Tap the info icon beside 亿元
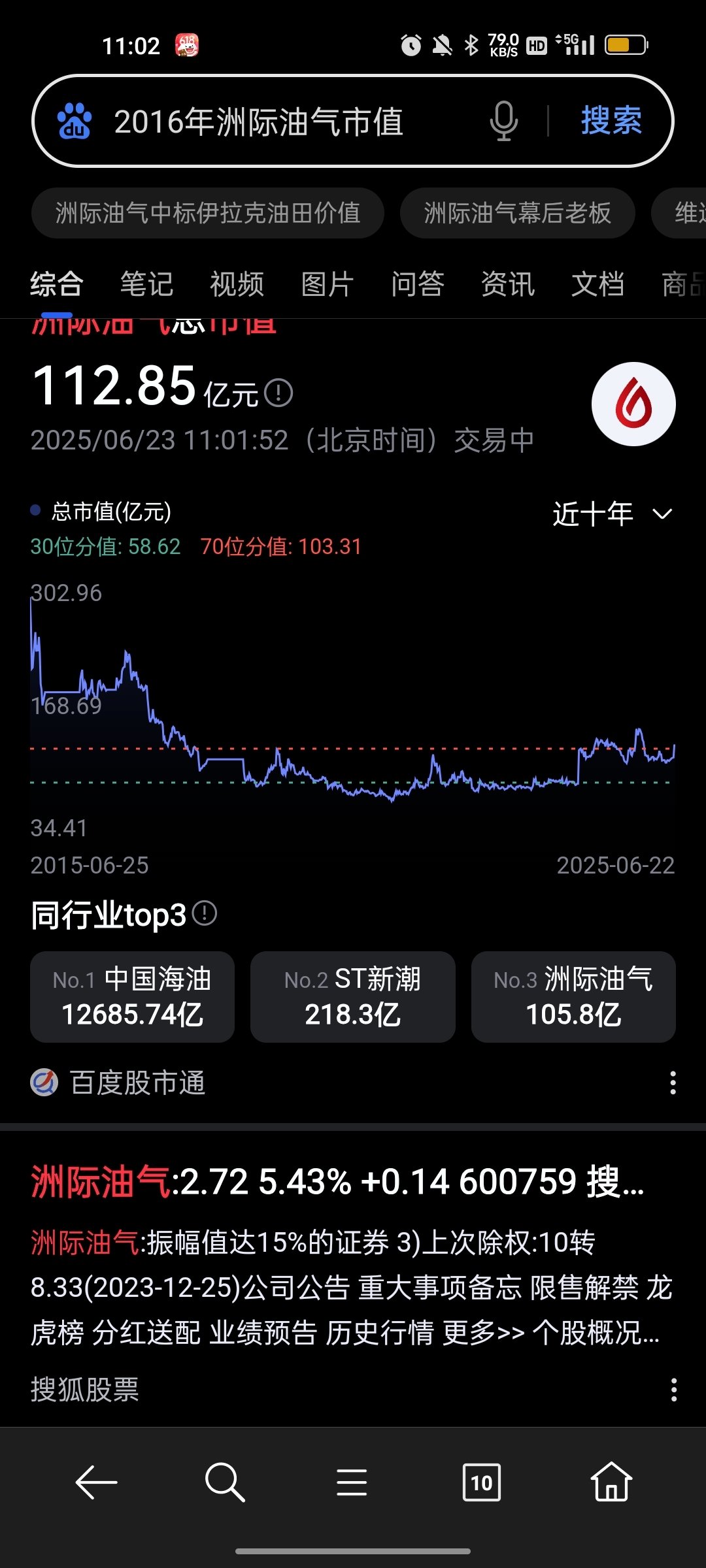This screenshot has width=706, height=1568. coord(279,393)
